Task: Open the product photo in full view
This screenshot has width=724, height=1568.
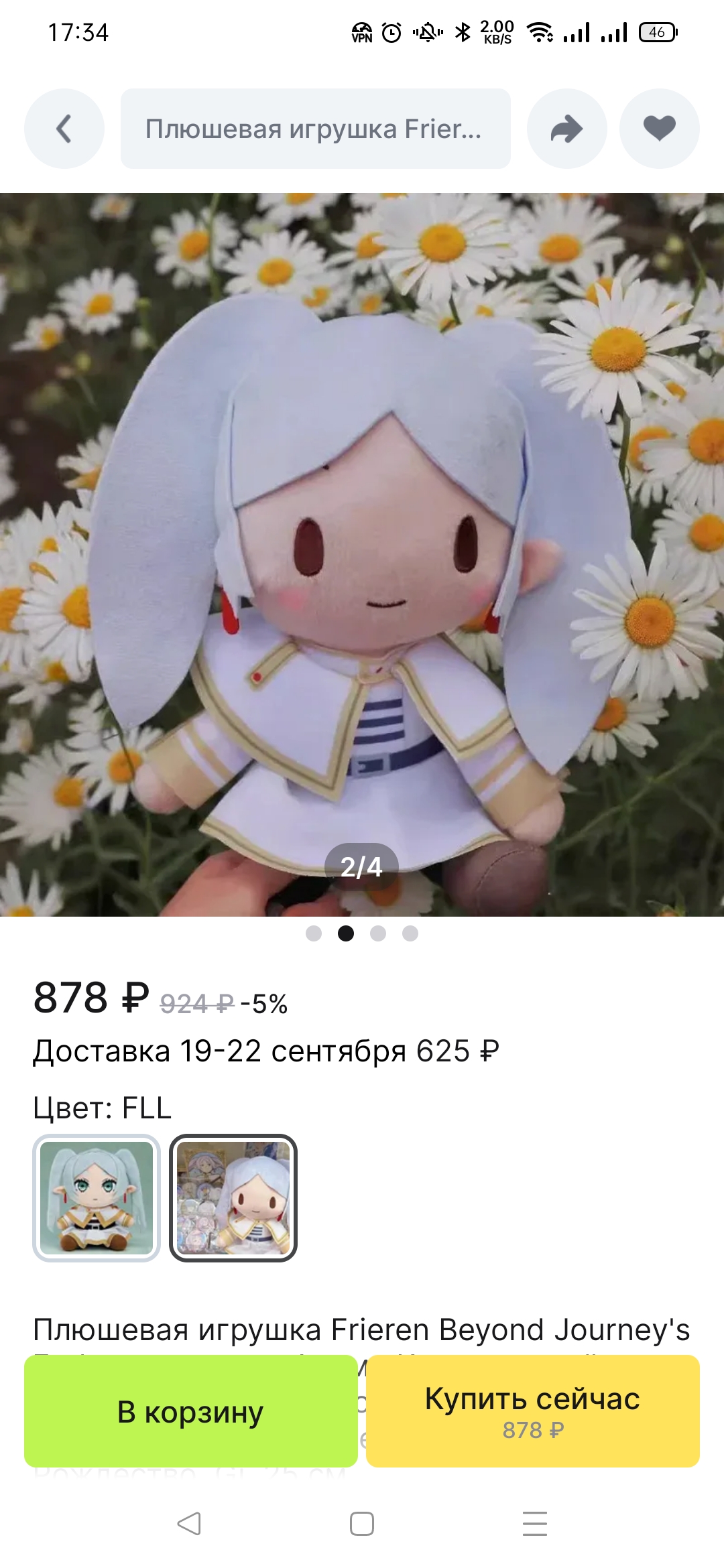Action: tap(362, 555)
